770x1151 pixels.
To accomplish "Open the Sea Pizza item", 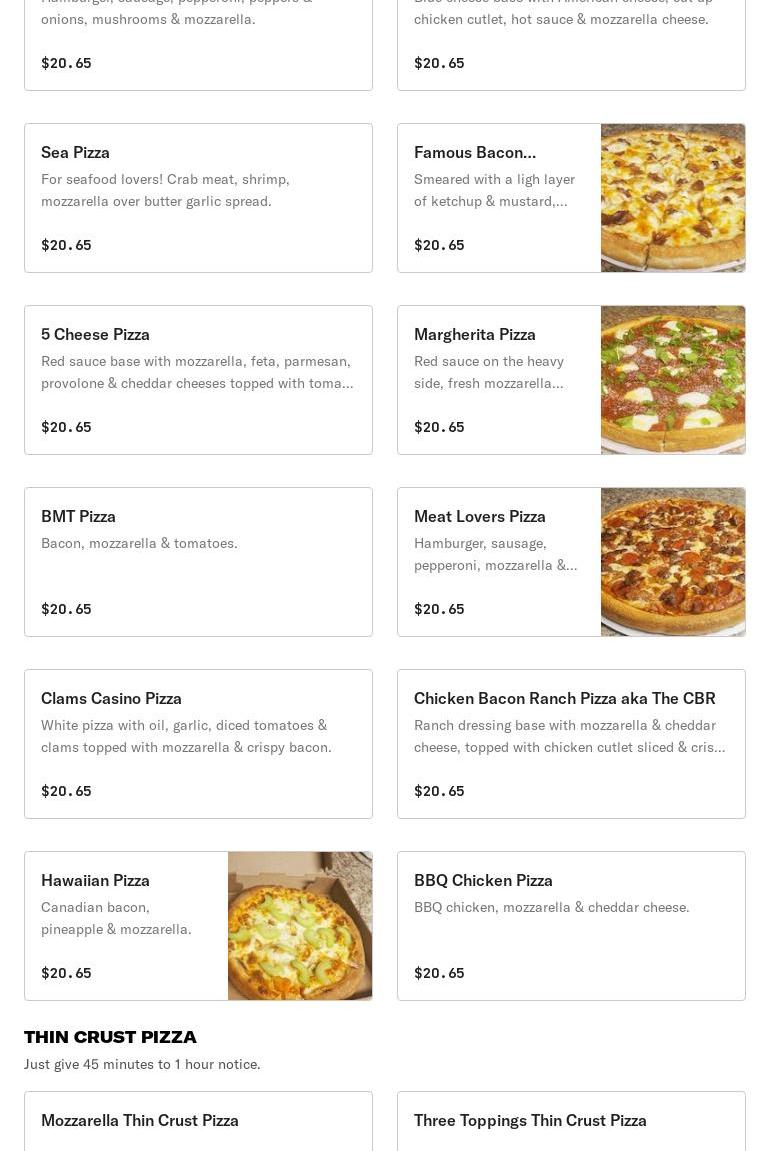I will tap(198, 198).
